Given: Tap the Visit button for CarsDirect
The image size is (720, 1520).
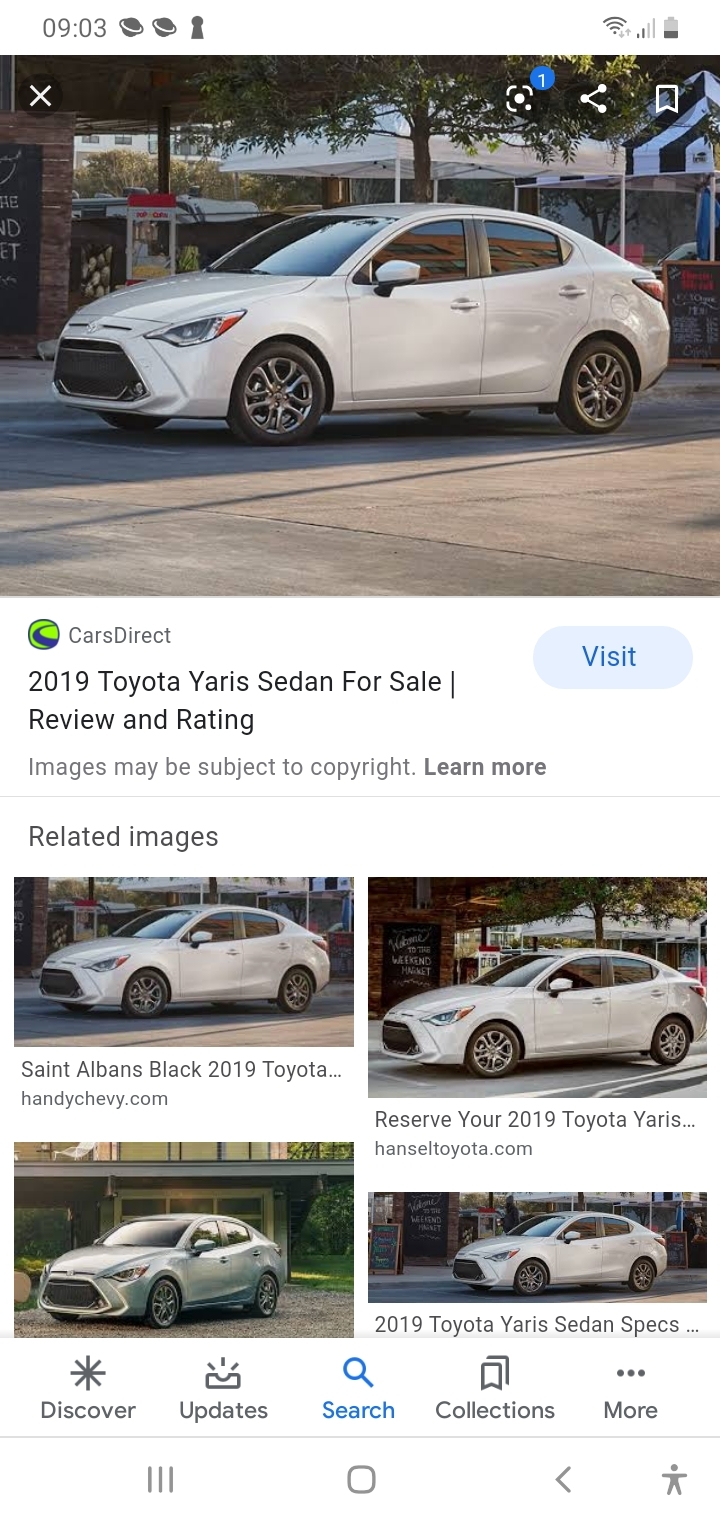Looking at the screenshot, I should [612, 657].
